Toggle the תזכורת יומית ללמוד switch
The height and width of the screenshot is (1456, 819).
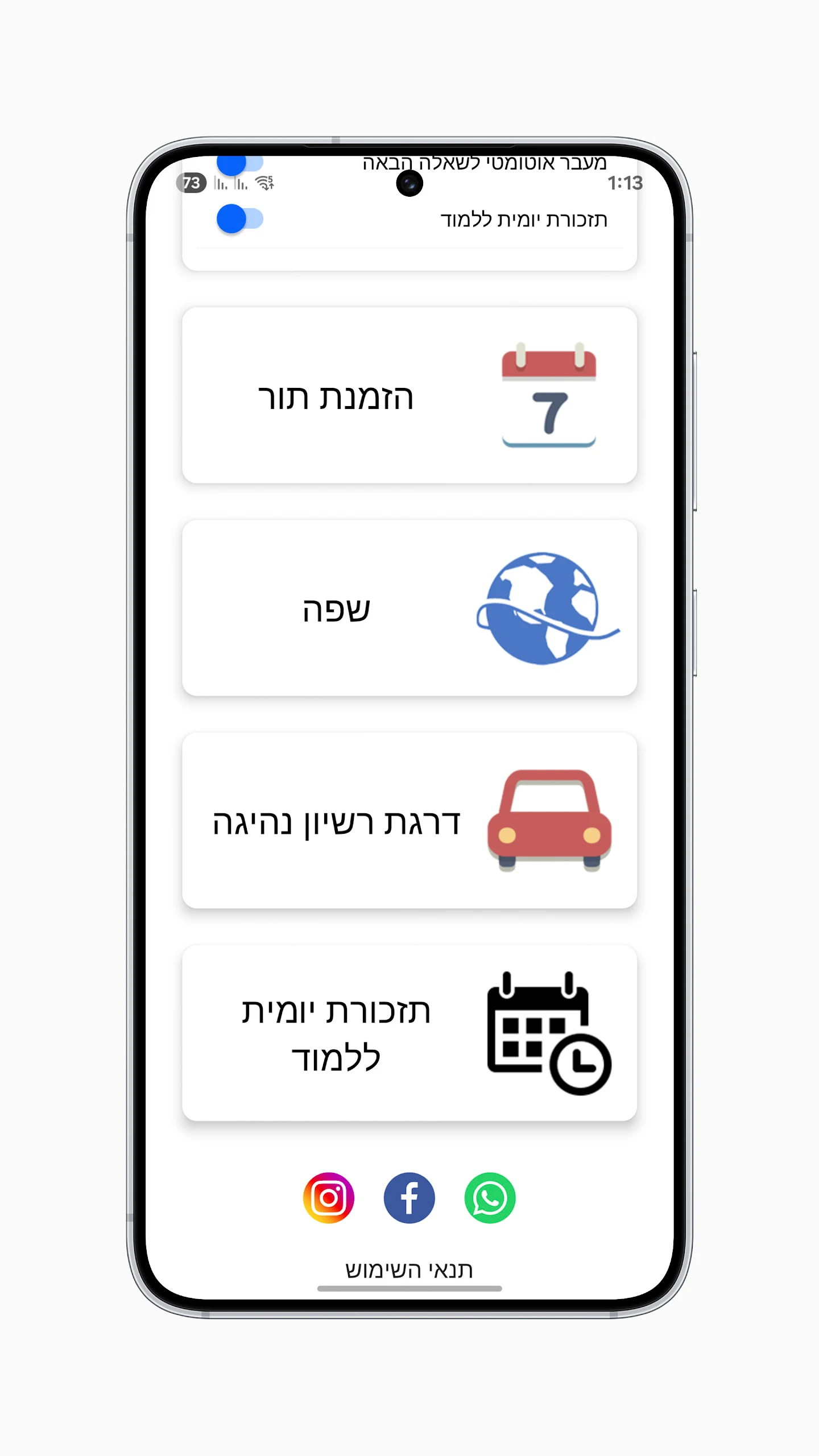pos(240,219)
